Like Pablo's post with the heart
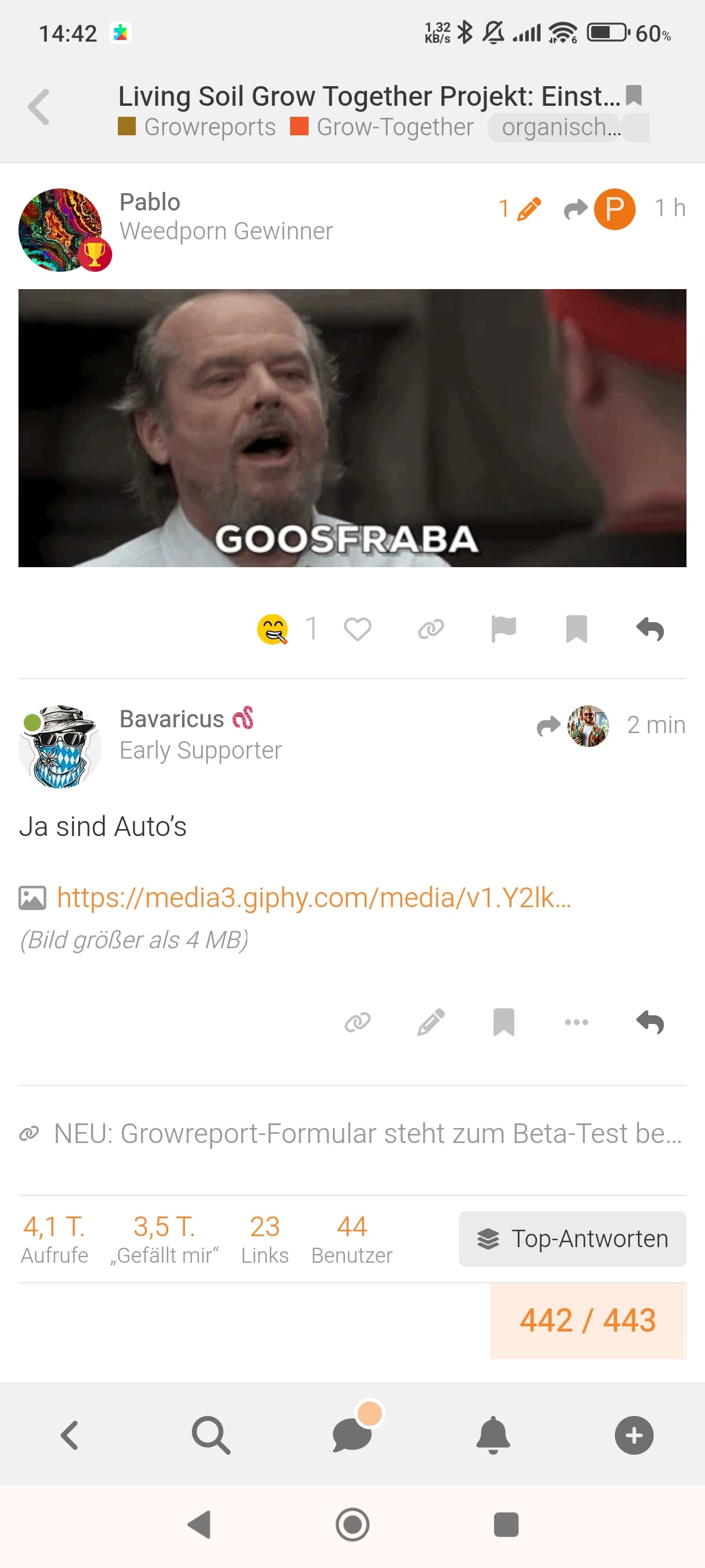Viewport: 705px width, 1568px height. pyautogui.click(x=357, y=629)
